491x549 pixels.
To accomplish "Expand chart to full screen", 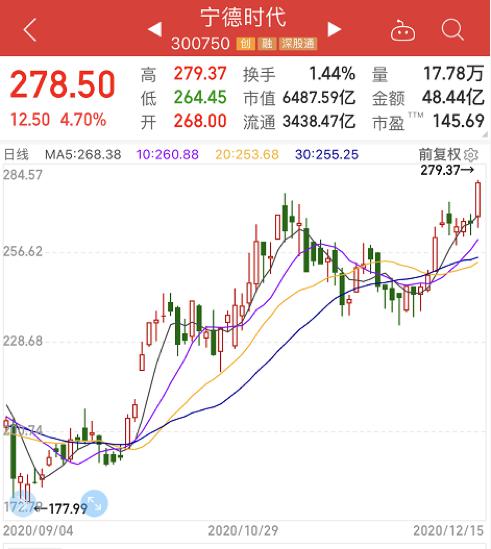I will click(94, 503).
